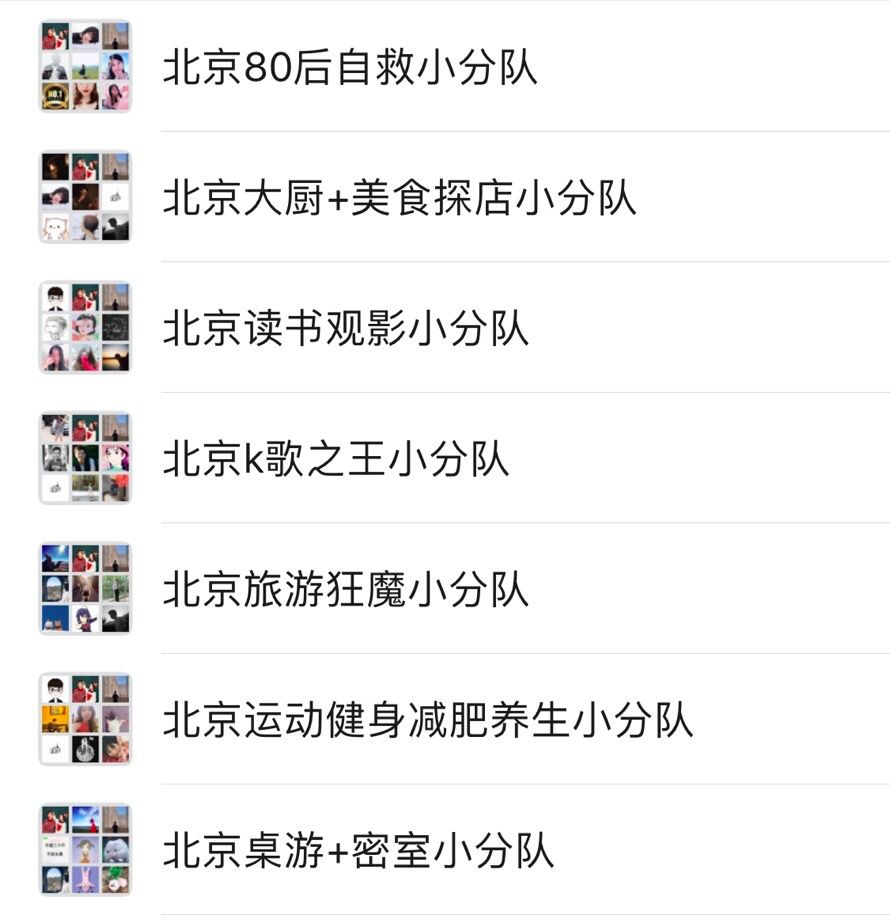Click the 北京运动健身减肥养生小分队 group avatar
The height and width of the screenshot is (919, 890).
(x=87, y=719)
